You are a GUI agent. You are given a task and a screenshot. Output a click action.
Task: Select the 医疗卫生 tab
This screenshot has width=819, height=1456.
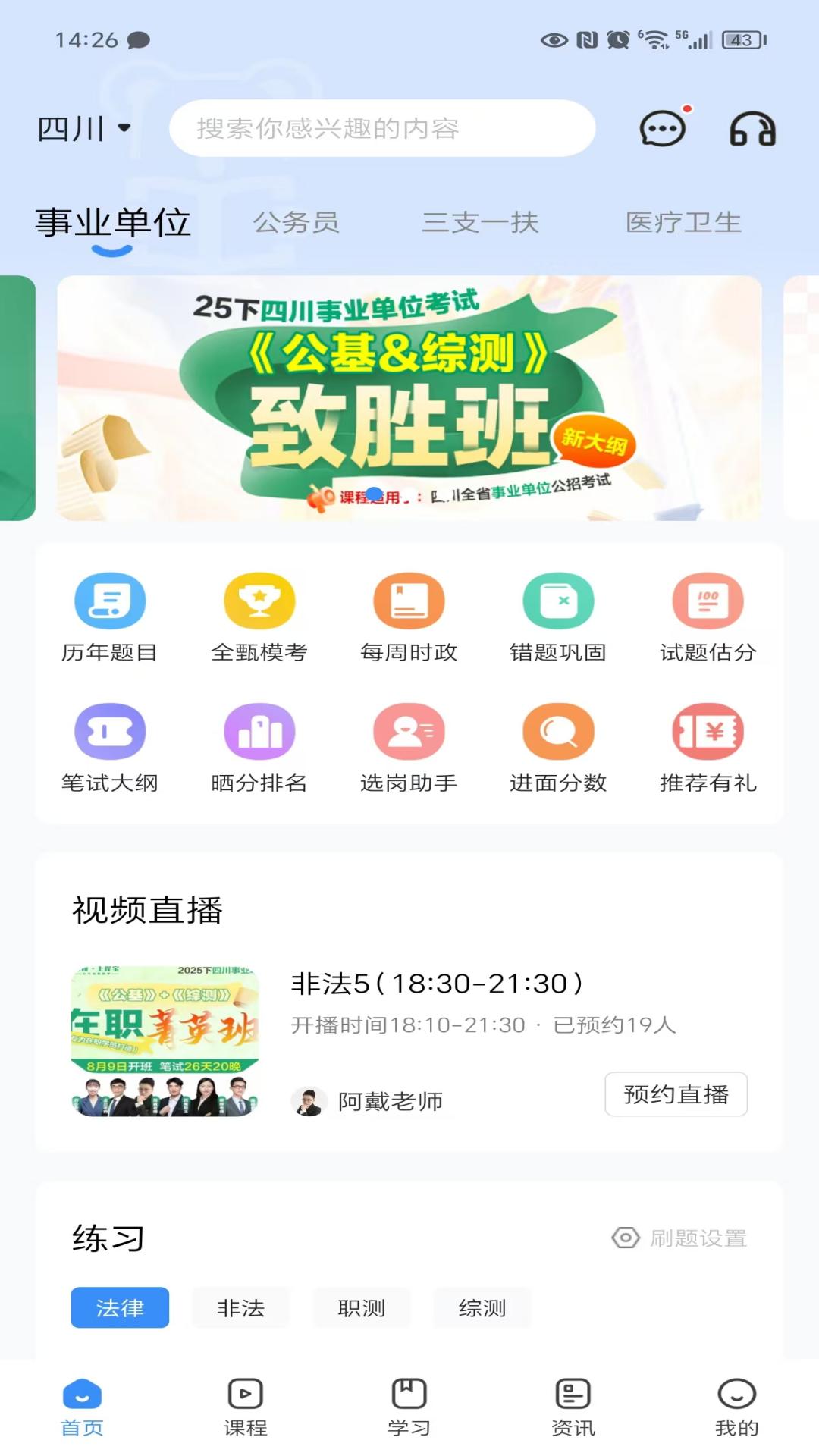coord(683,222)
